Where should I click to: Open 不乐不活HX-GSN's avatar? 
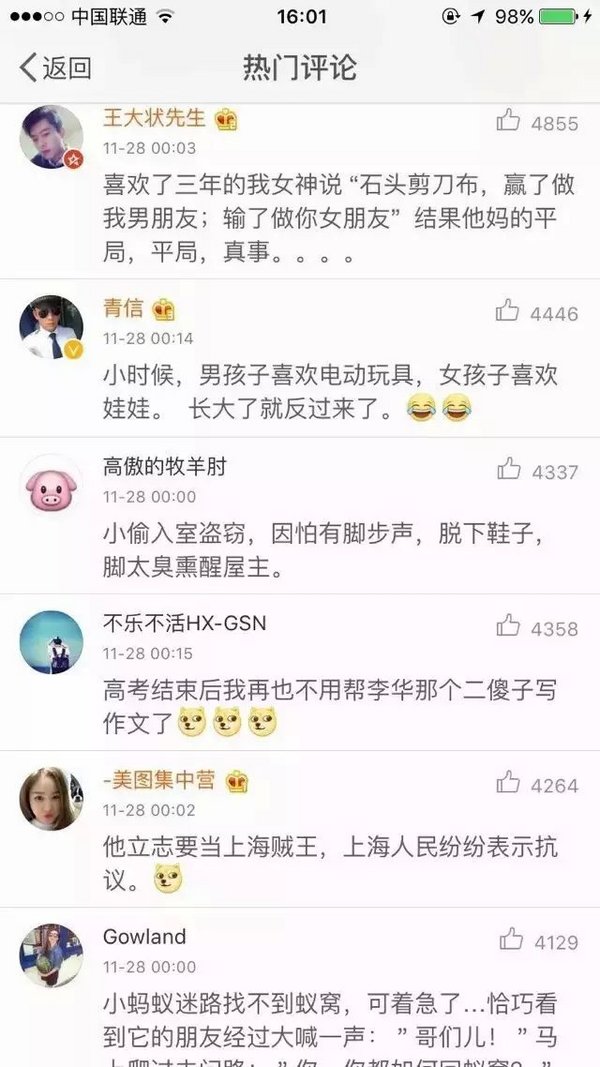click(x=51, y=641)
